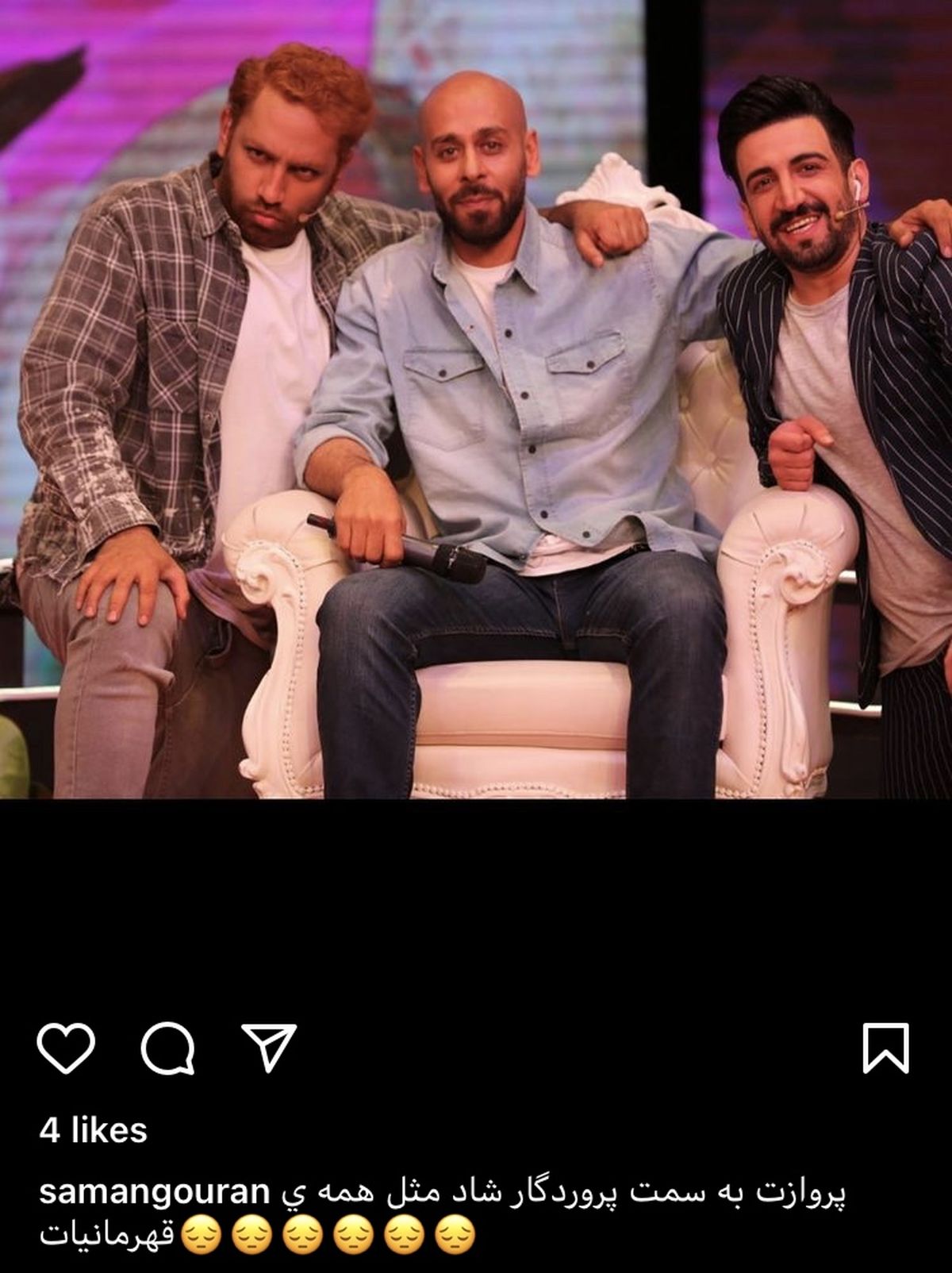View the 4 likes list
Viewport: 952px width, 1273px height.
click(93, 1130)
